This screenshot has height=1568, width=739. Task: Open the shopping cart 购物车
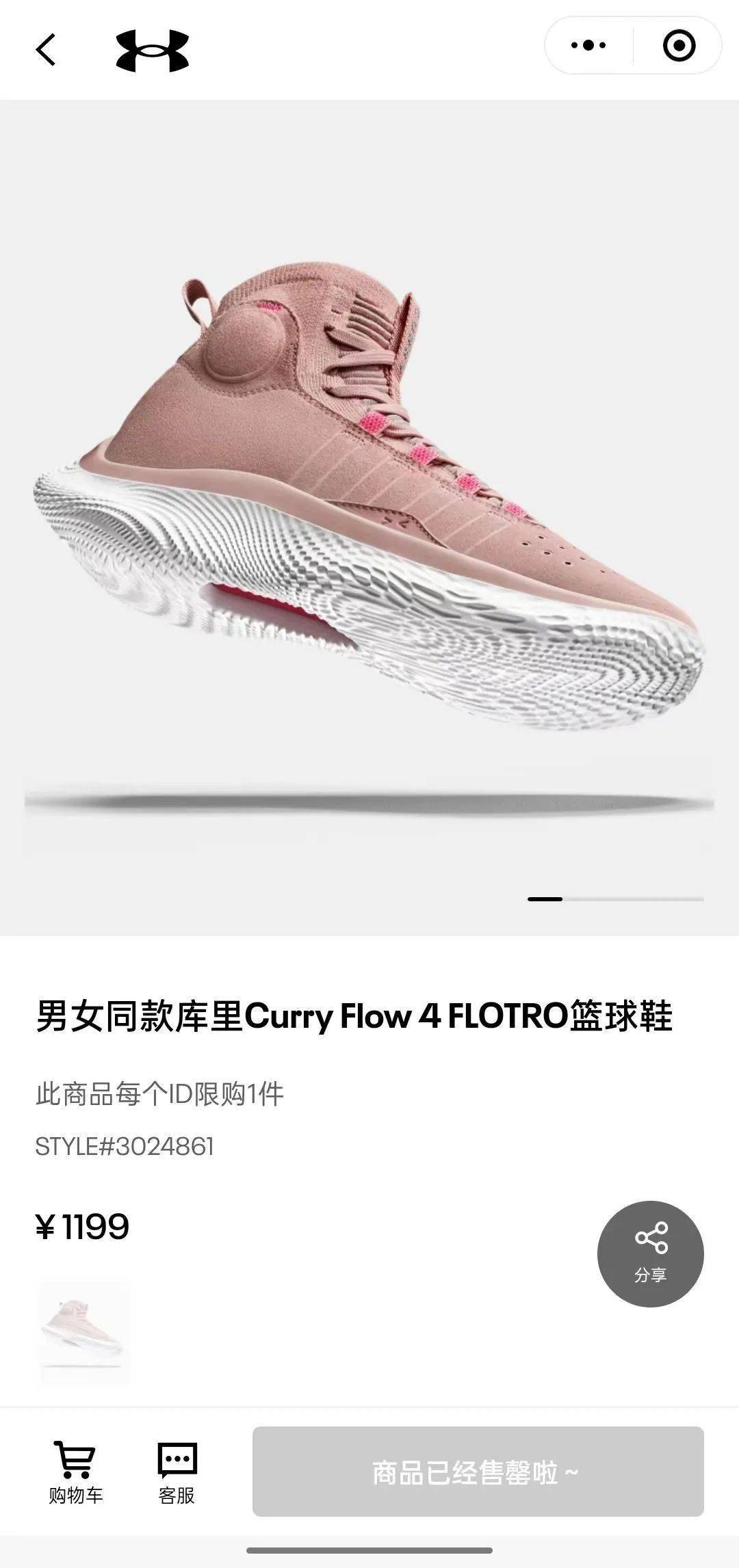point(75,1472)
